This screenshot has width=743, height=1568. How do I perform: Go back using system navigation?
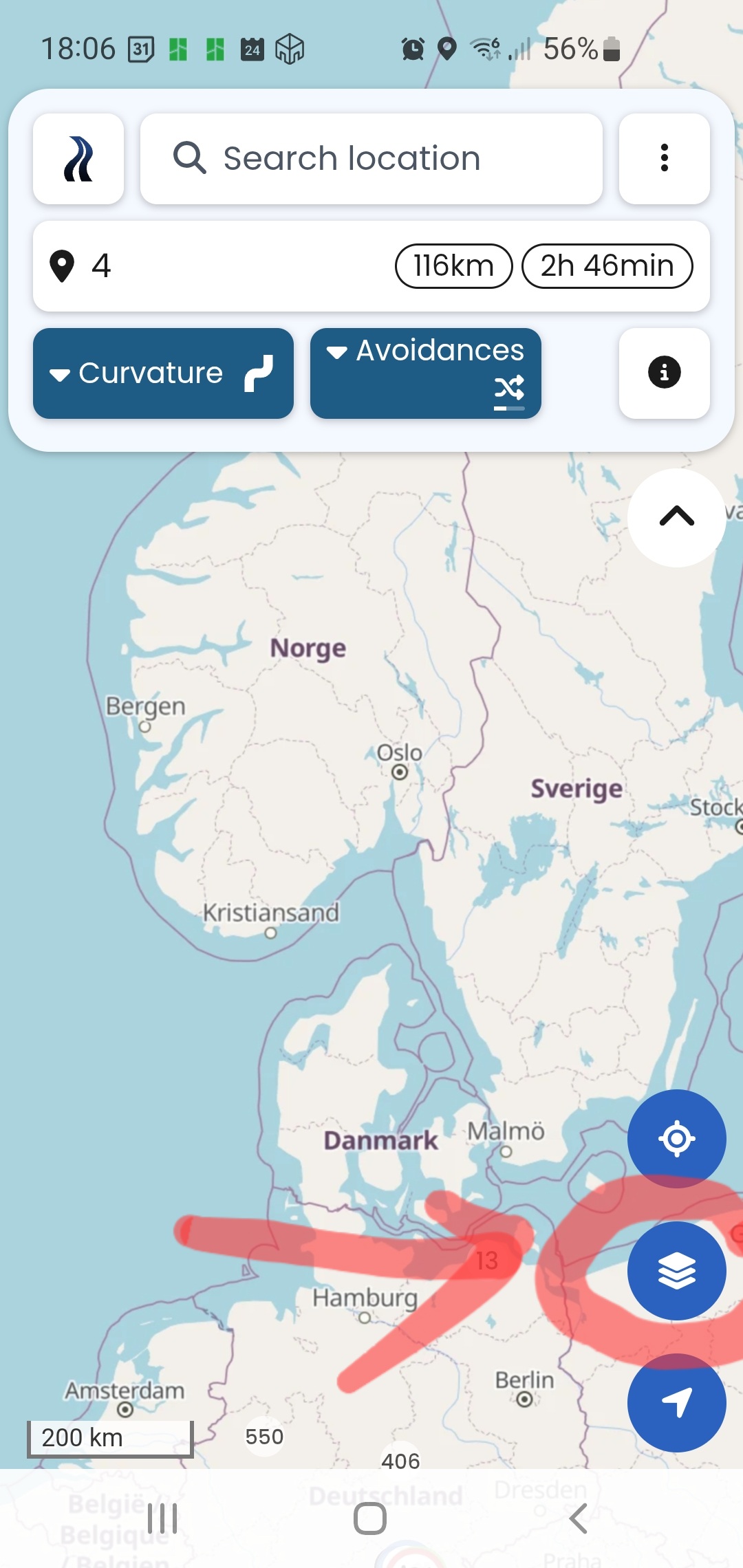coord(579,1518)
